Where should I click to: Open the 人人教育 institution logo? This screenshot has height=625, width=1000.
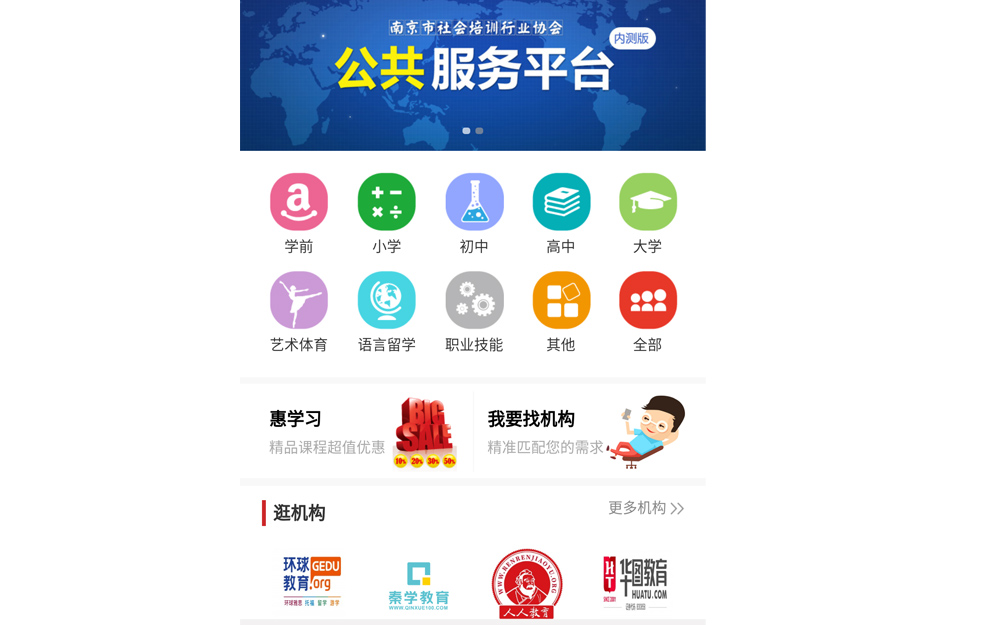tap(527, 584)
